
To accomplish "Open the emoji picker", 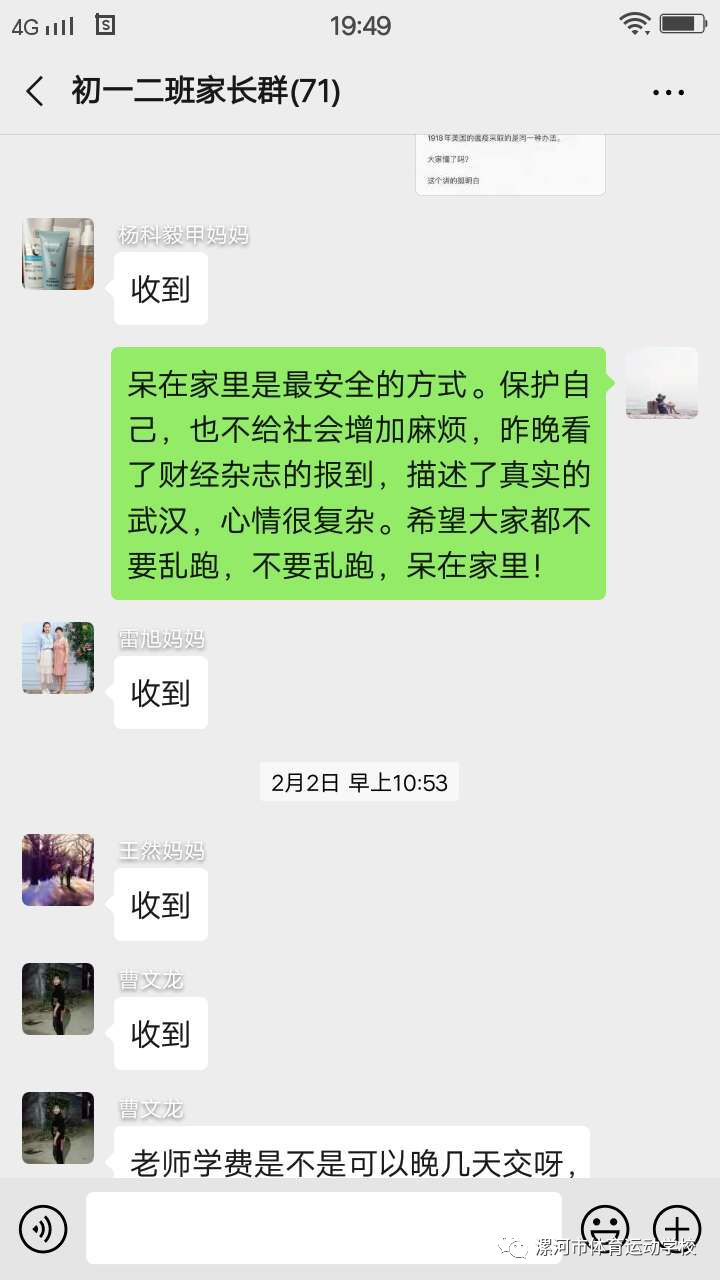I will [x=605, y=1228].
